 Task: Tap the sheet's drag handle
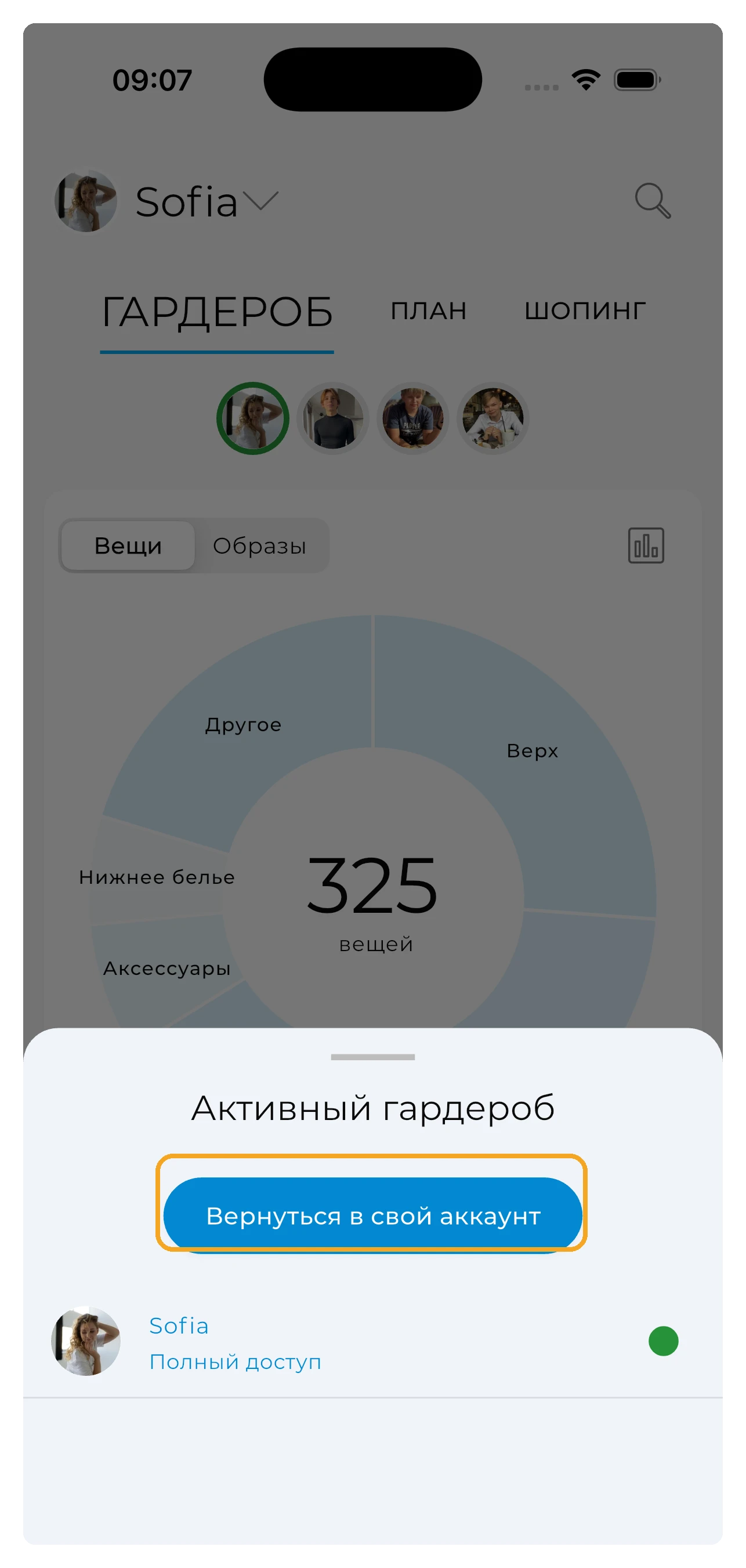tap(372, 1057)
